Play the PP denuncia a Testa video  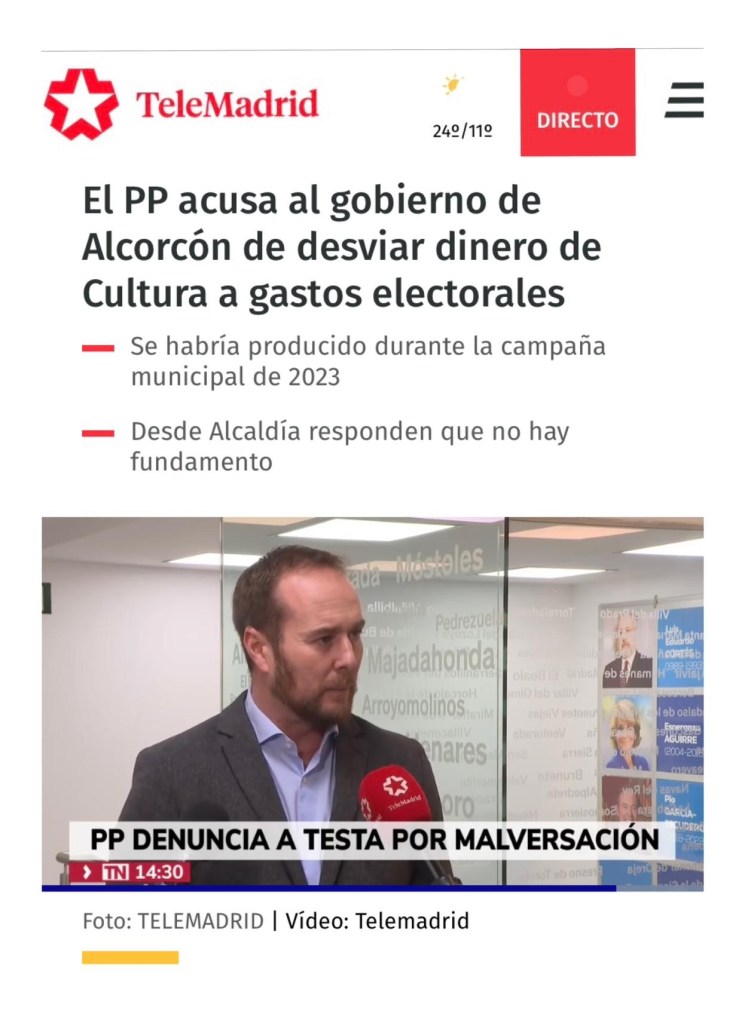[372, 702]
